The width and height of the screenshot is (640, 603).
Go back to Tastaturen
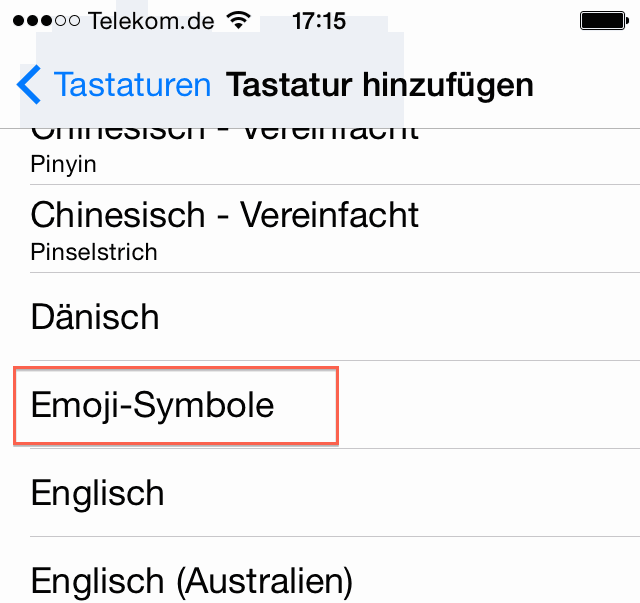click(114, 85)
